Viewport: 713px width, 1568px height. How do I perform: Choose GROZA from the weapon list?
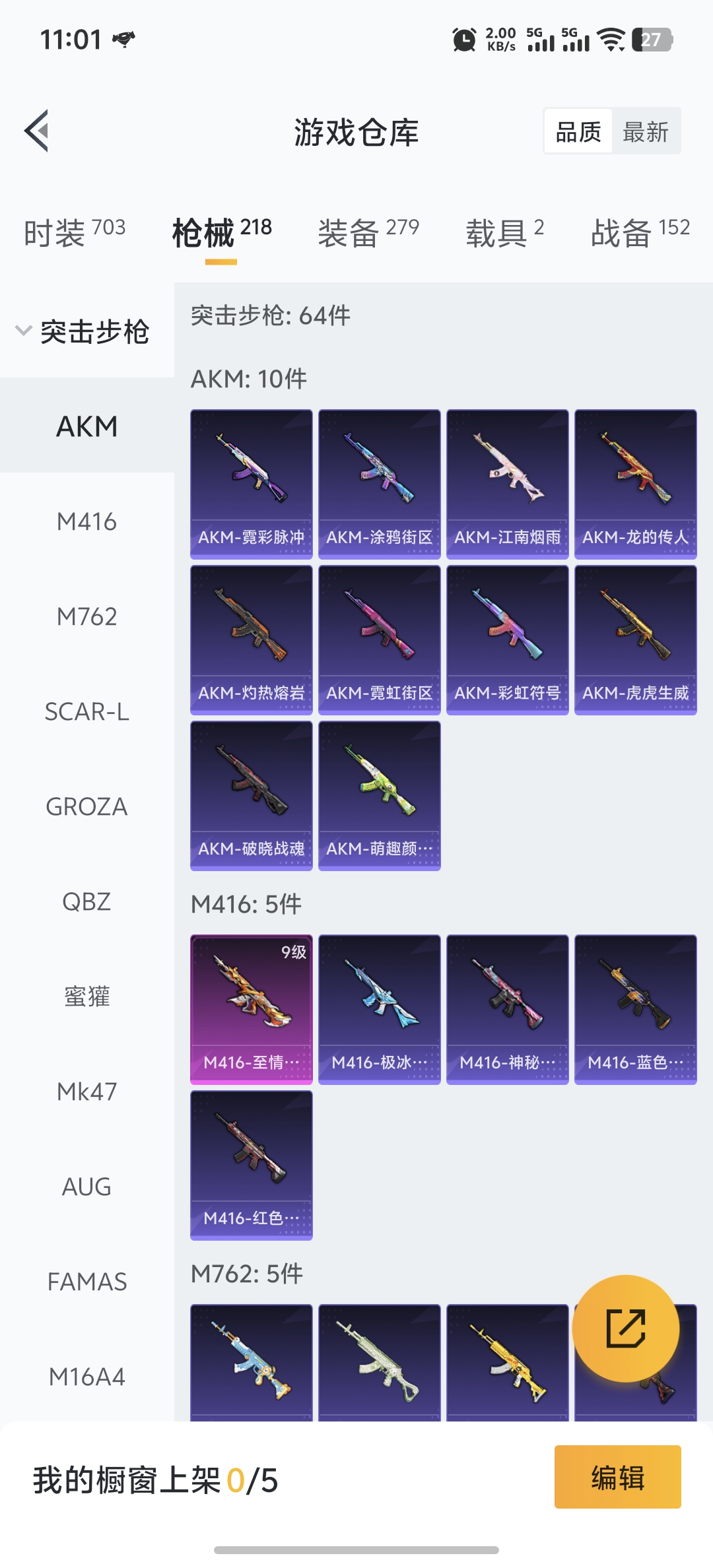coord(86,807)
